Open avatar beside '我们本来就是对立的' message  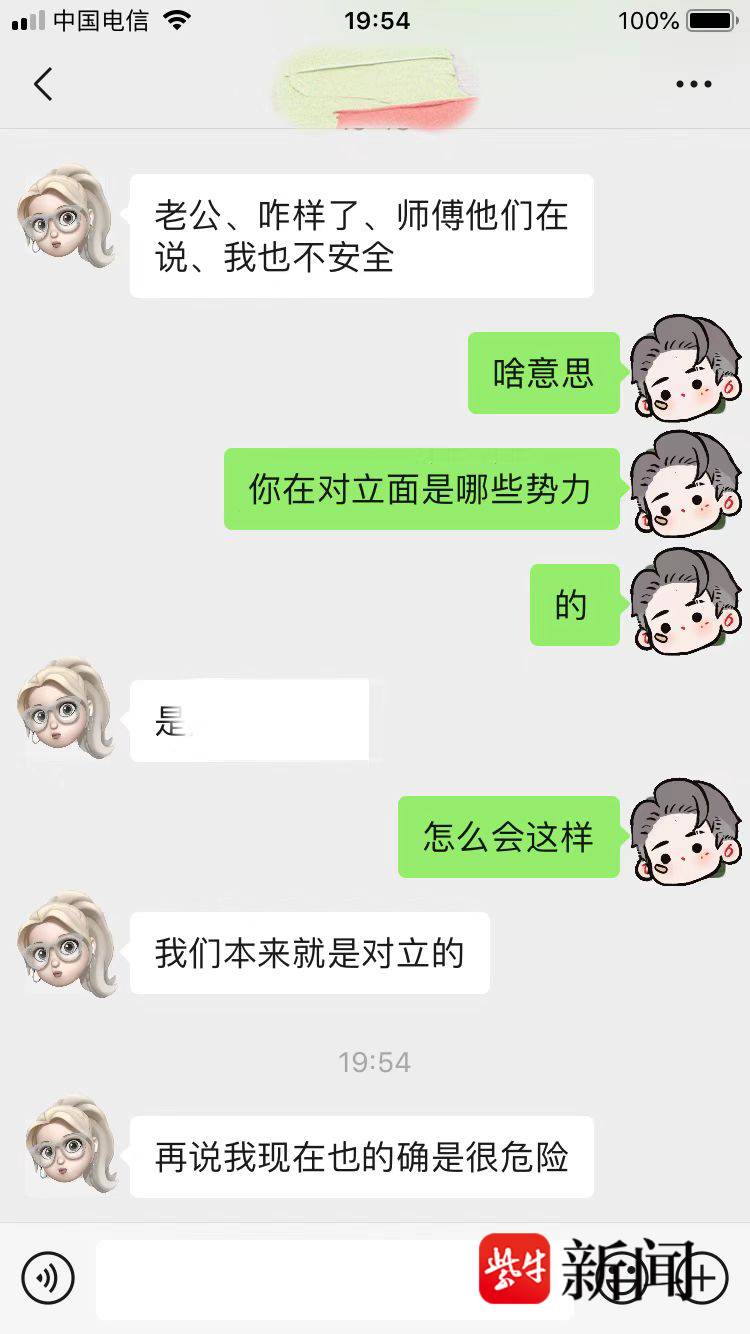[x=66, y=945]
